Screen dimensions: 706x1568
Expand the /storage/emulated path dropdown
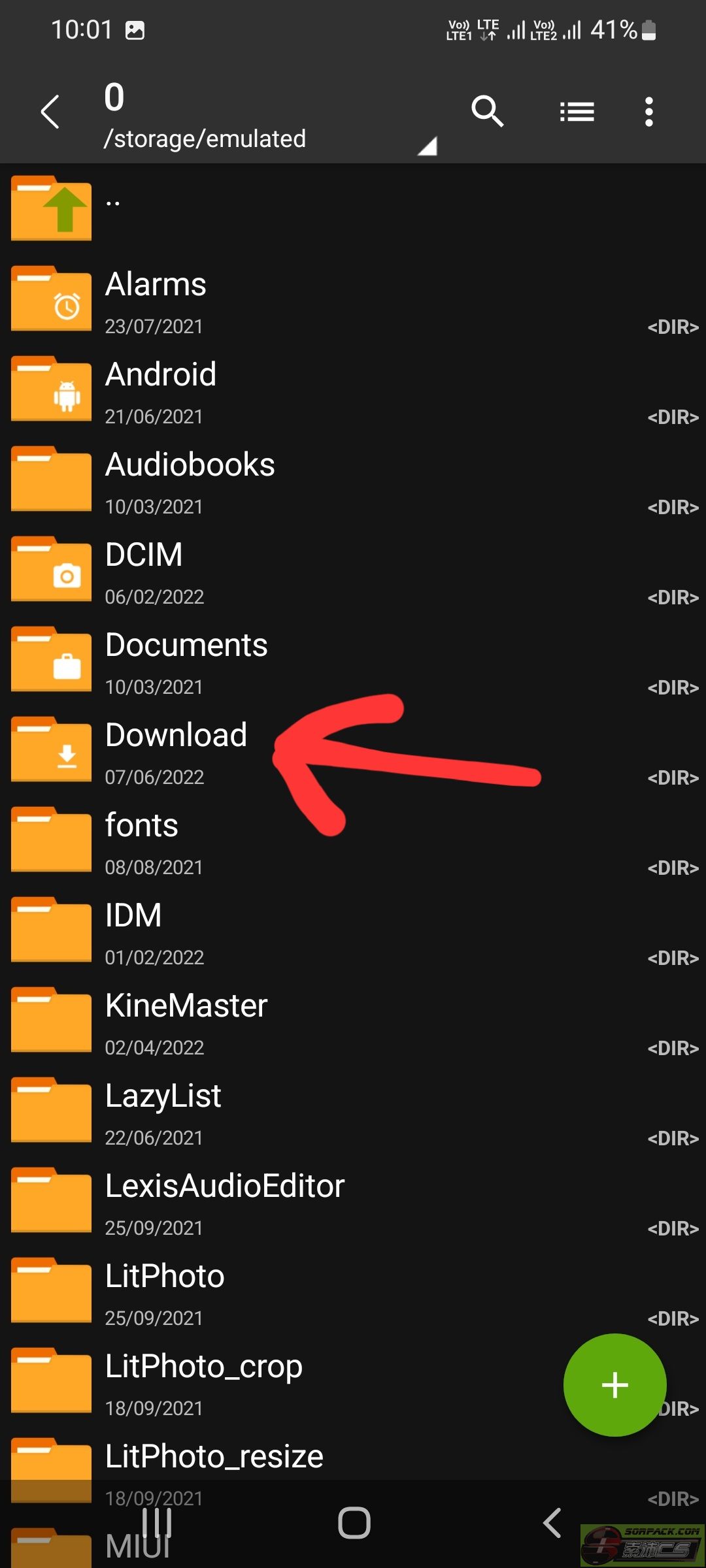tap(426, 145)
